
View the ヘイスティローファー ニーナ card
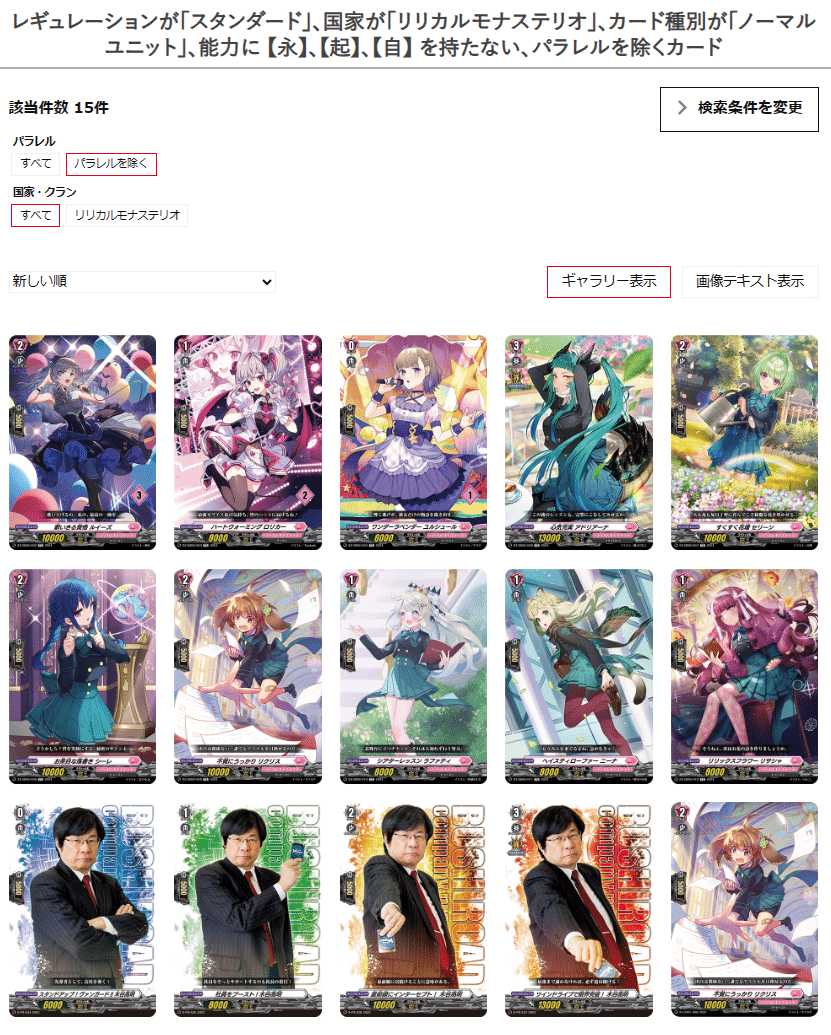[x=579, y=676]
